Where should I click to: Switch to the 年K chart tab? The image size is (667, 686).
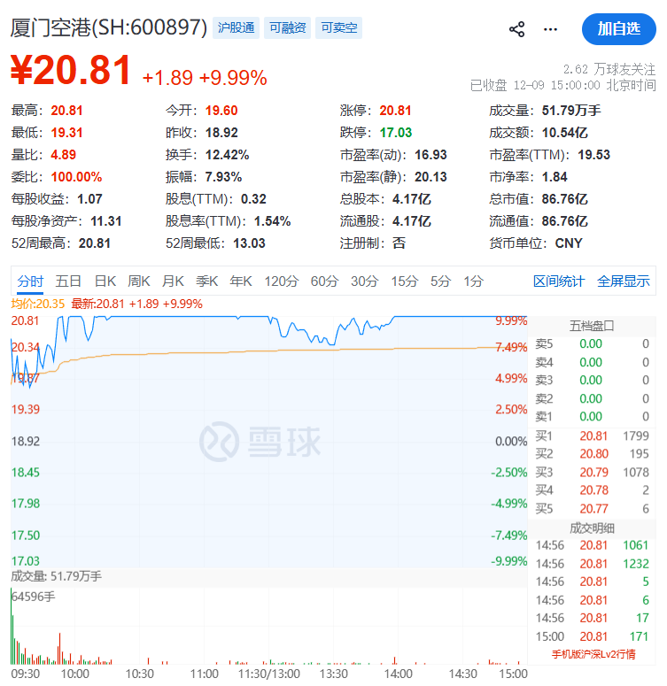[x=241, y=281]
